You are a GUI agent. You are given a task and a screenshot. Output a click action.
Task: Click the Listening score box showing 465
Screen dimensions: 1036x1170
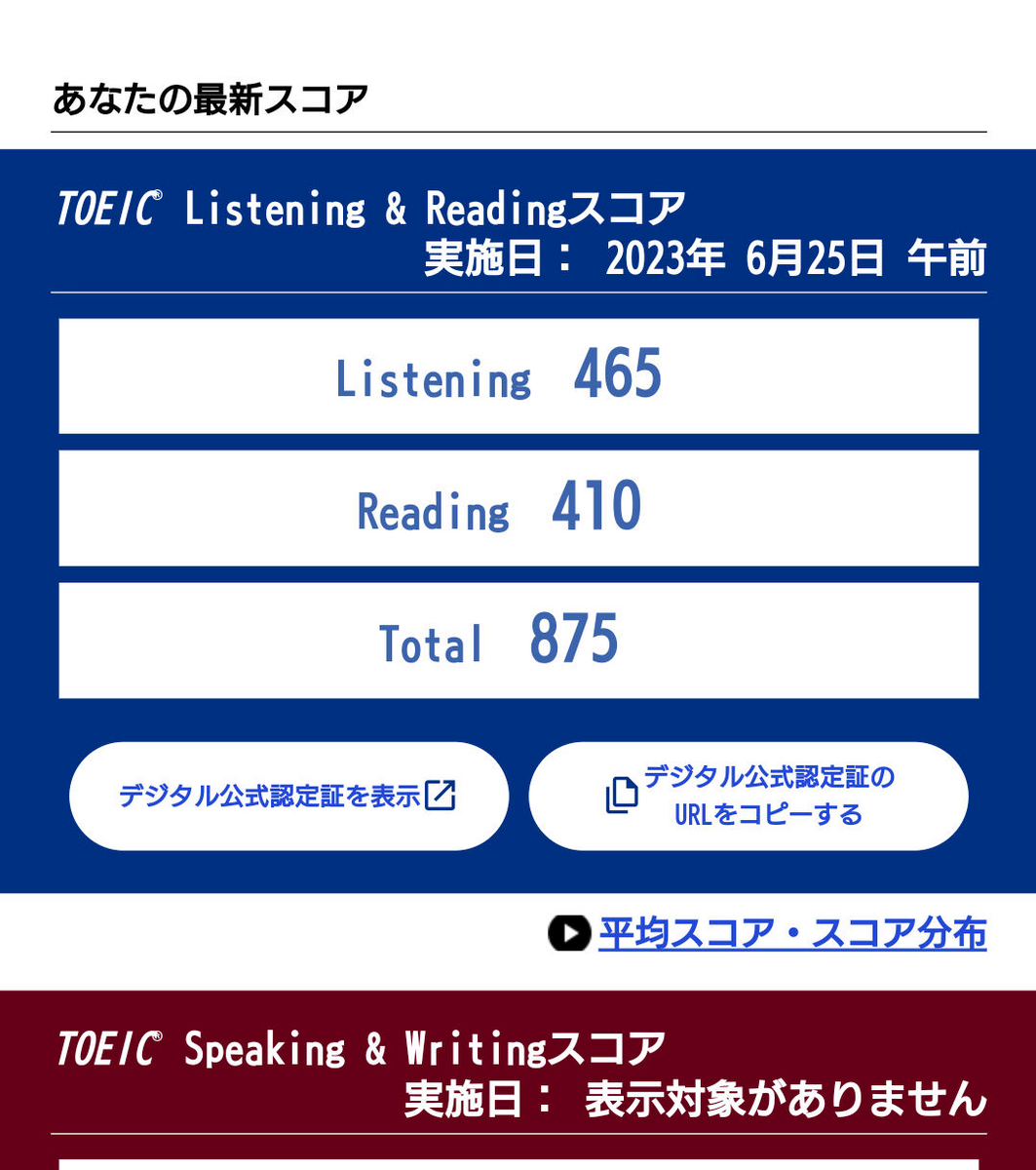tap(518, 374)
